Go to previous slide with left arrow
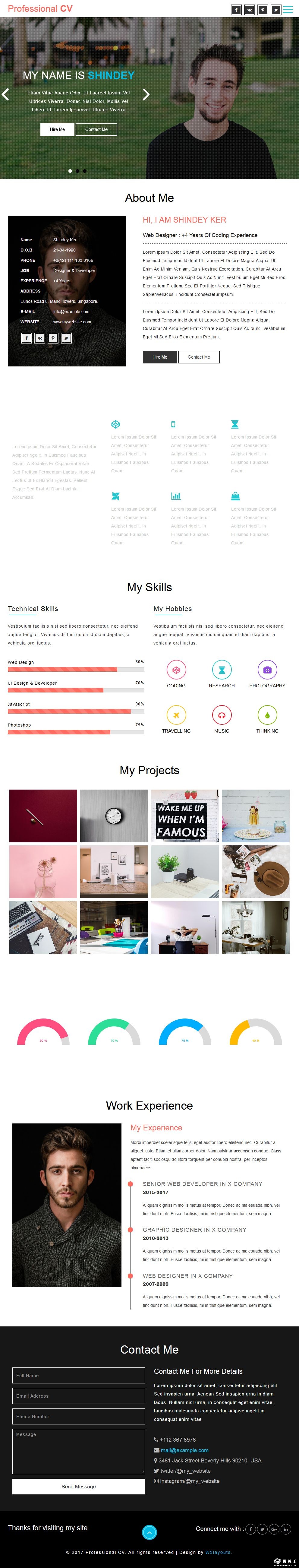Image resolution: width=299 pixels, height=1568 pixels. point(5,94)
